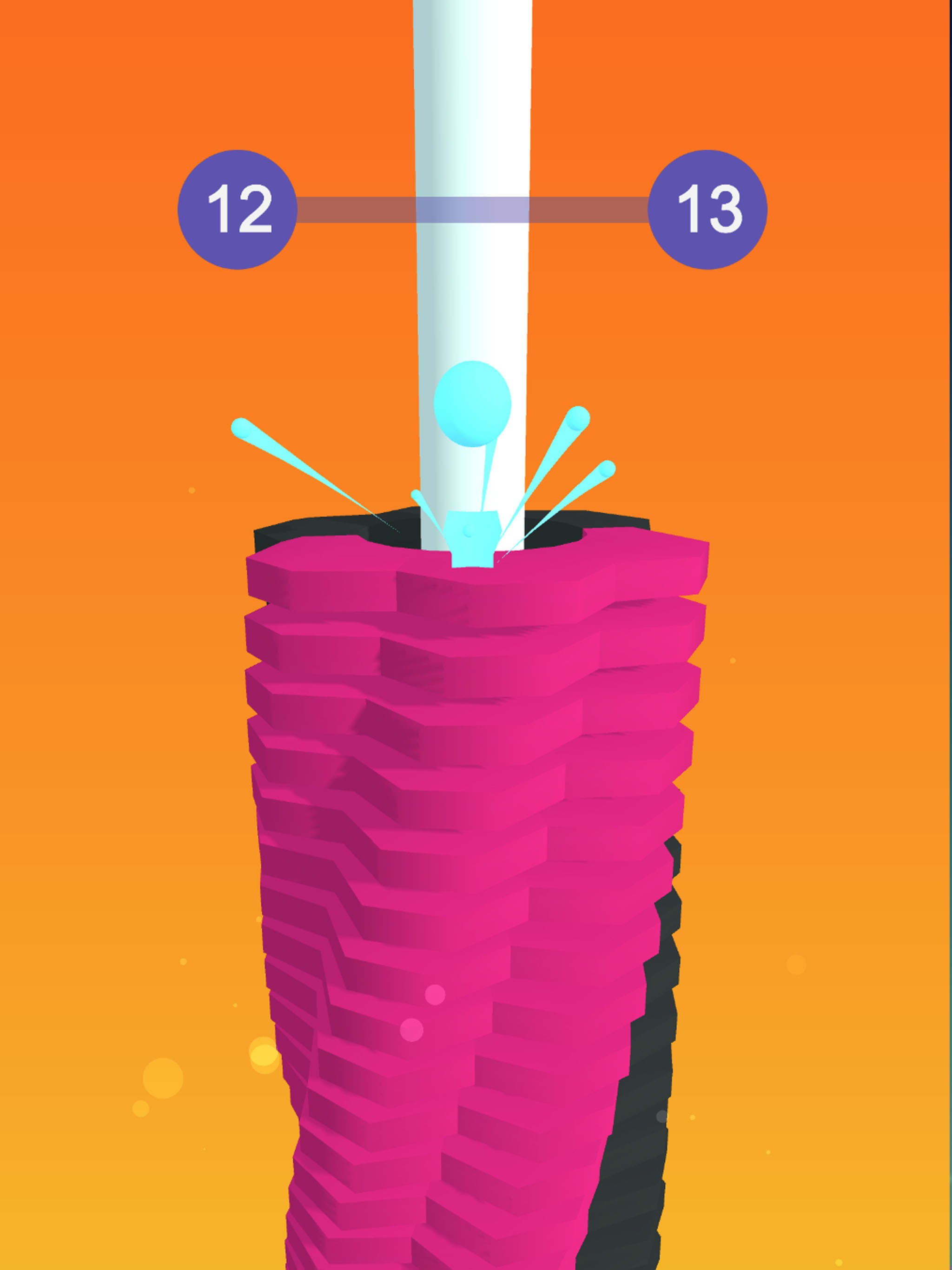Tap the cyan bouncing ball
Image resolution: width=952 pixels, height=1270 pixels.
(x=474, y=402)
